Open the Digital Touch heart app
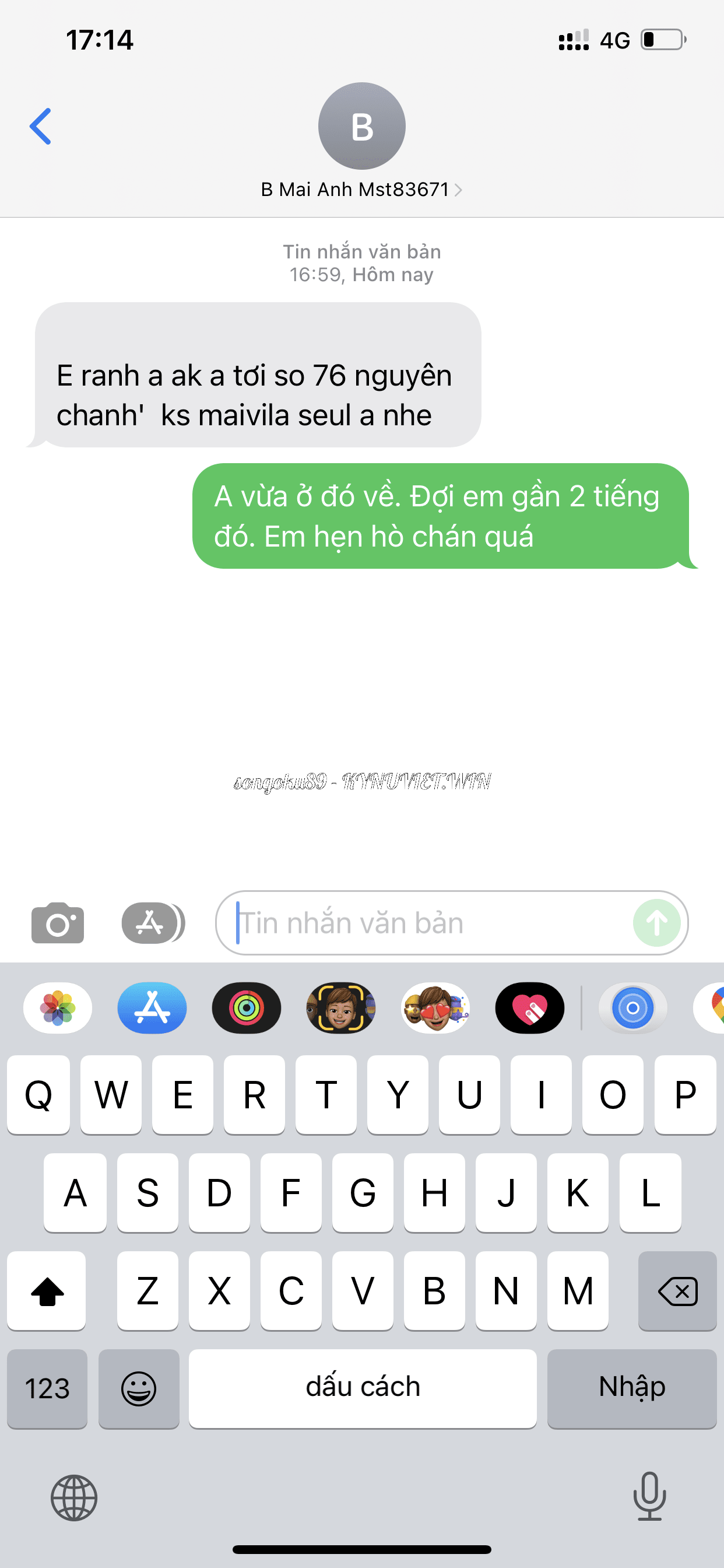 [x=529, y=1007]
